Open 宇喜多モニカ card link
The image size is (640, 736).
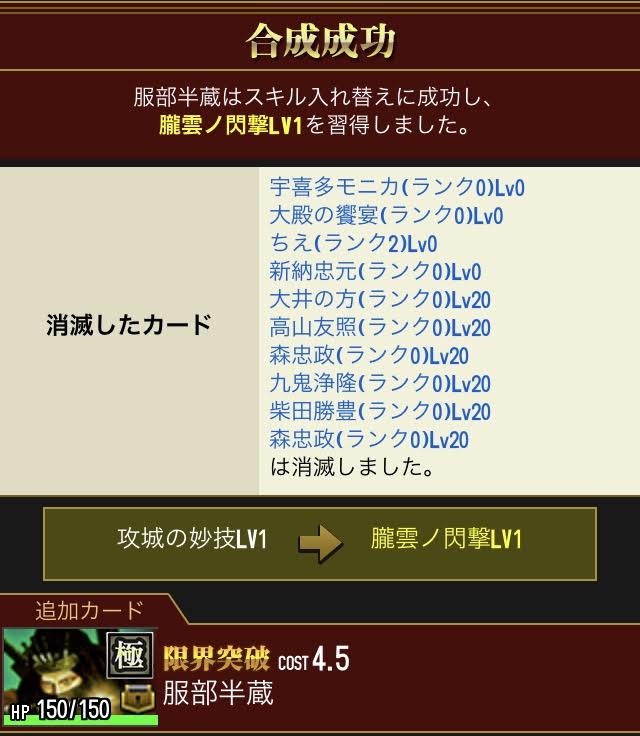[x=397, y=187]
